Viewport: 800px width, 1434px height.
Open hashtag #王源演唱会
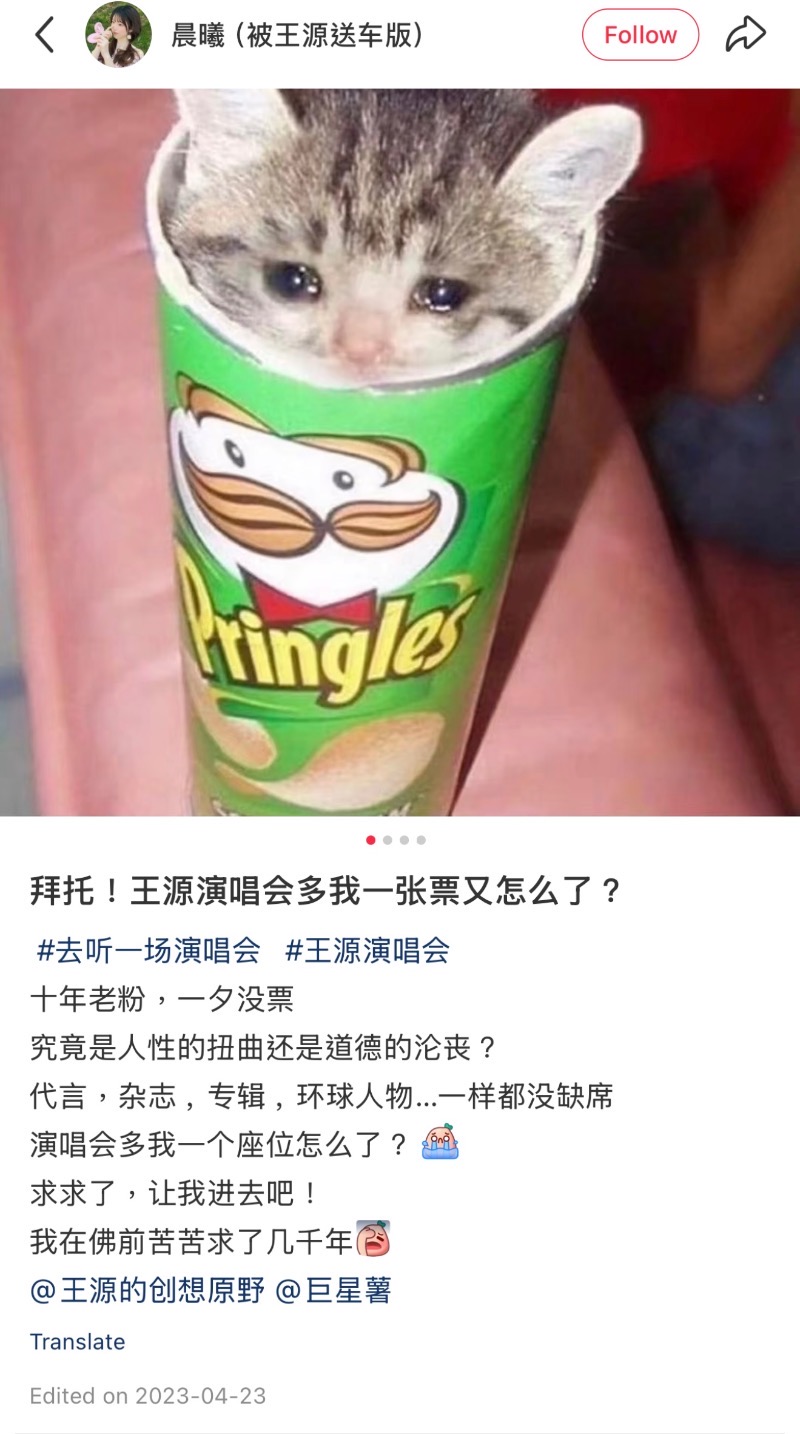[367, 950]
